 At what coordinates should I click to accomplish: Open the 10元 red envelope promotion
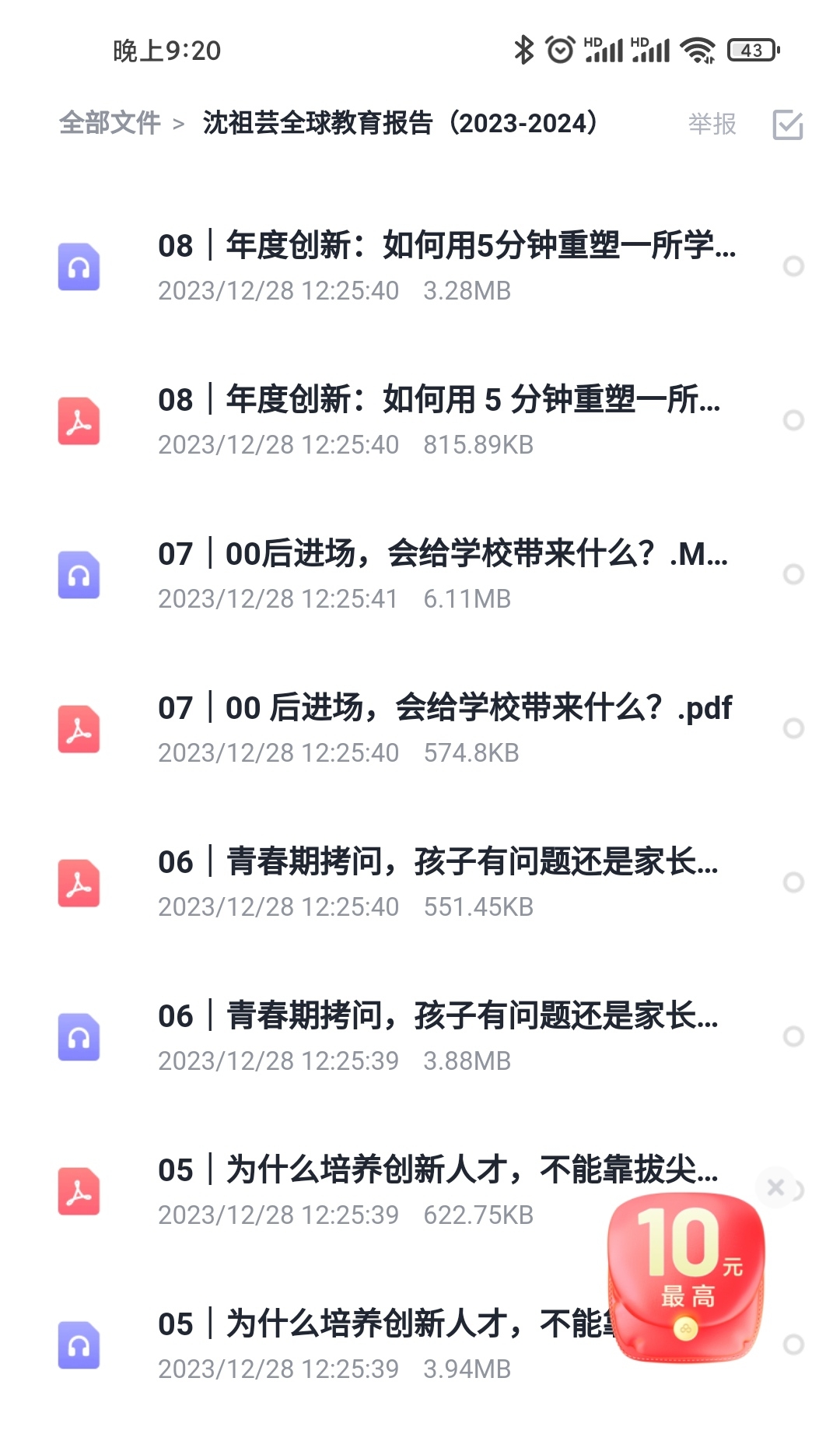(x=685, y=1278)
